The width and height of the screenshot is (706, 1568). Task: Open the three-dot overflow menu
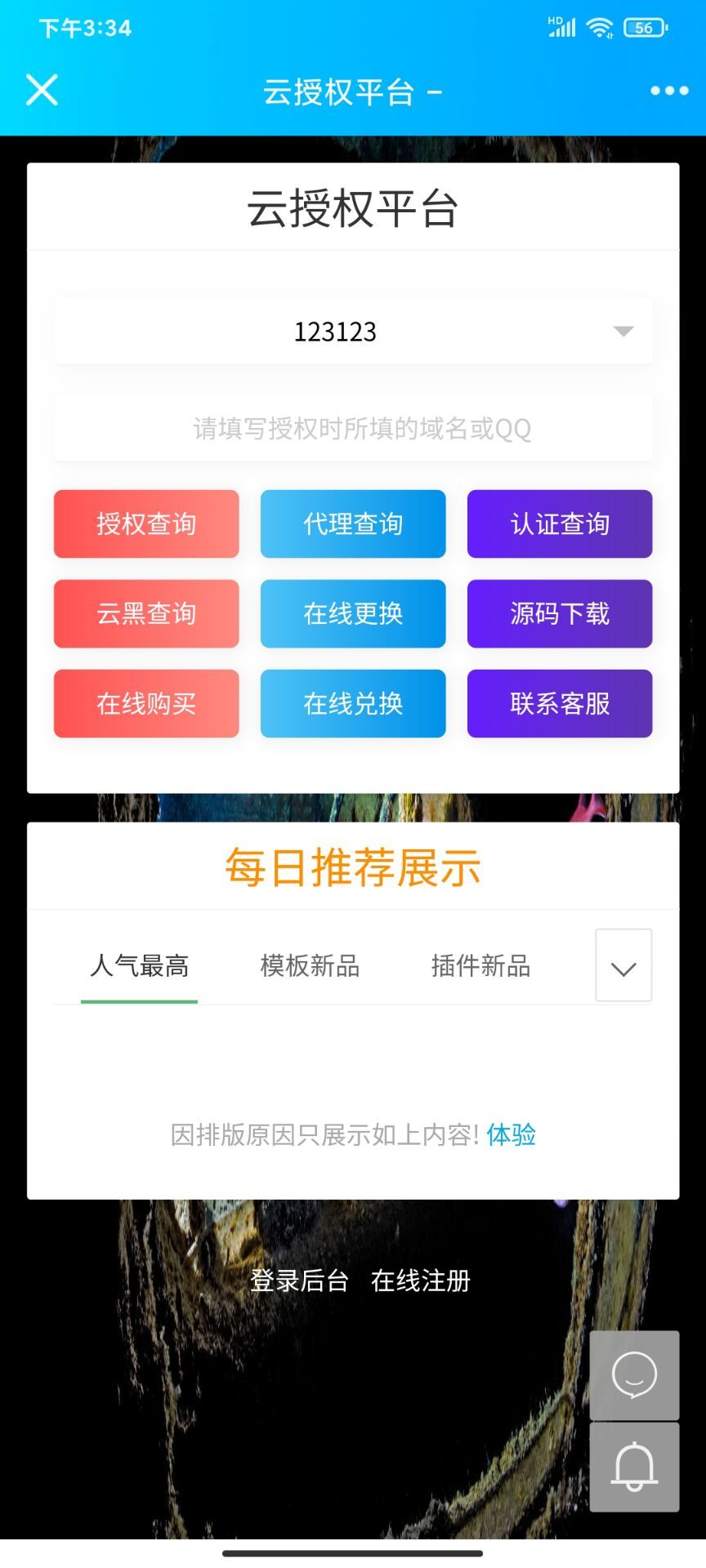(x=668, y=91)
